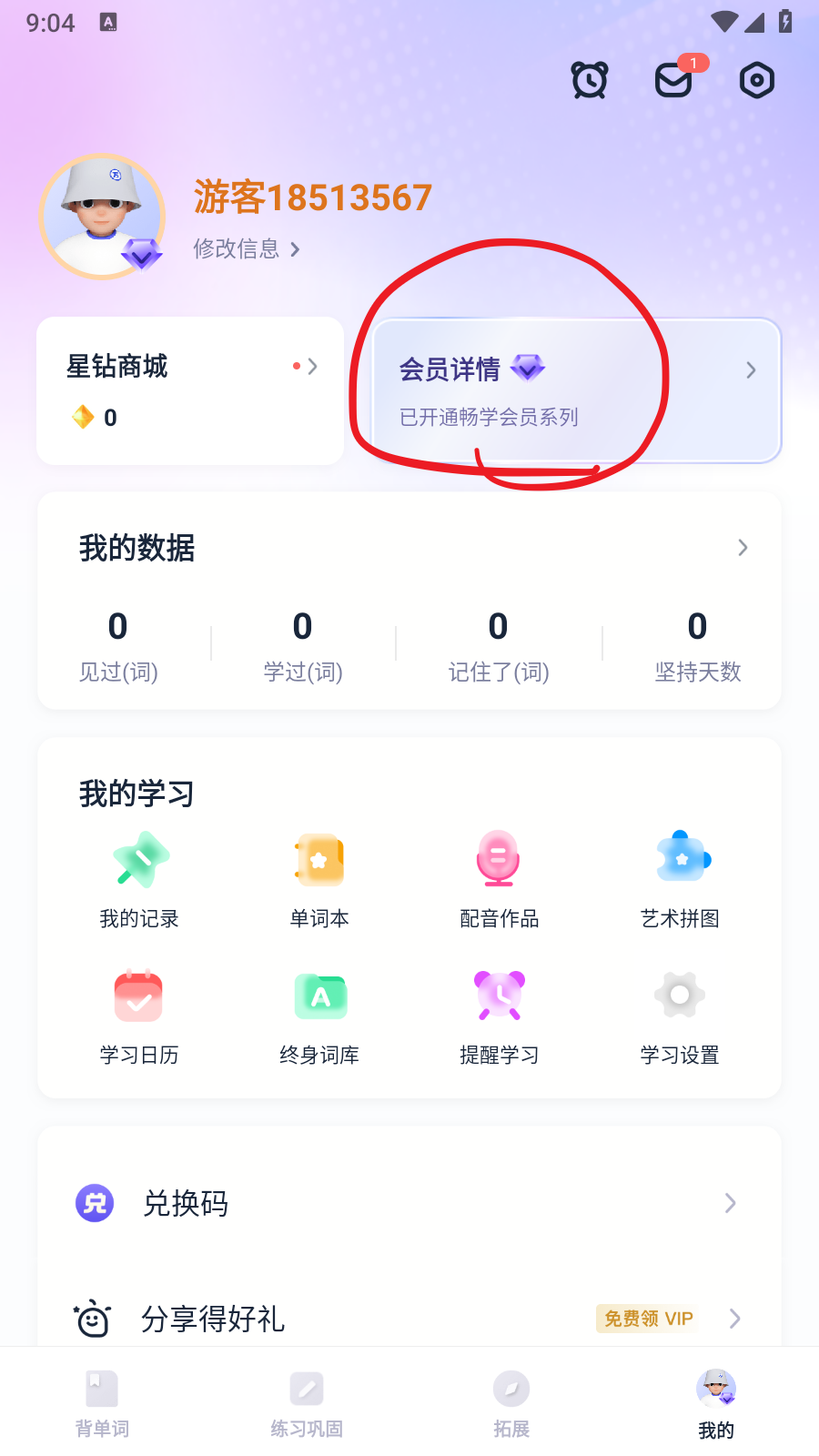
Task: Open 提醒学习 (Study Reminder)
Action: coord(498,1013)
